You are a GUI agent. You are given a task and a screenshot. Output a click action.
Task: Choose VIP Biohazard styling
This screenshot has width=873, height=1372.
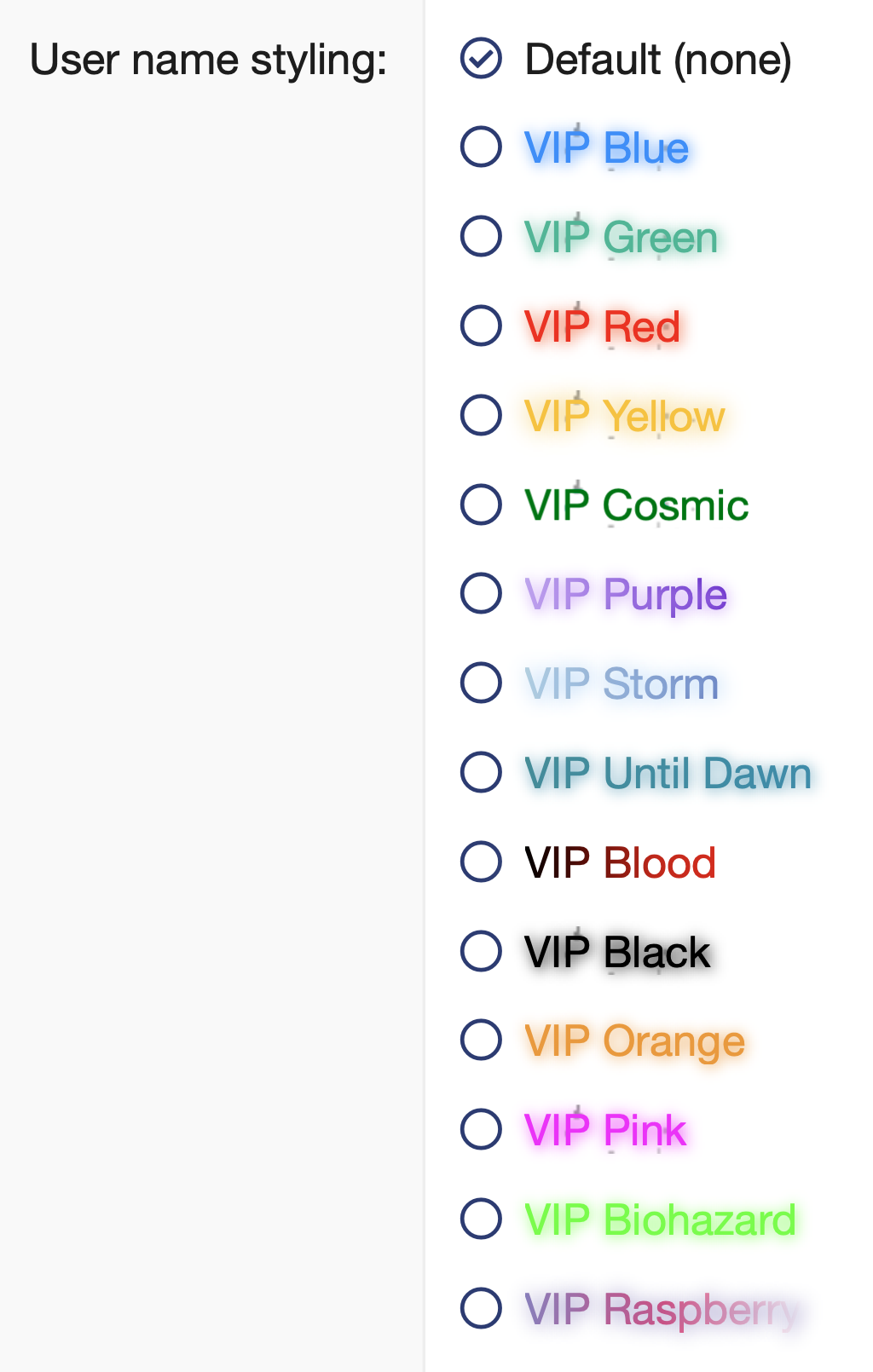pos(481,1219)
